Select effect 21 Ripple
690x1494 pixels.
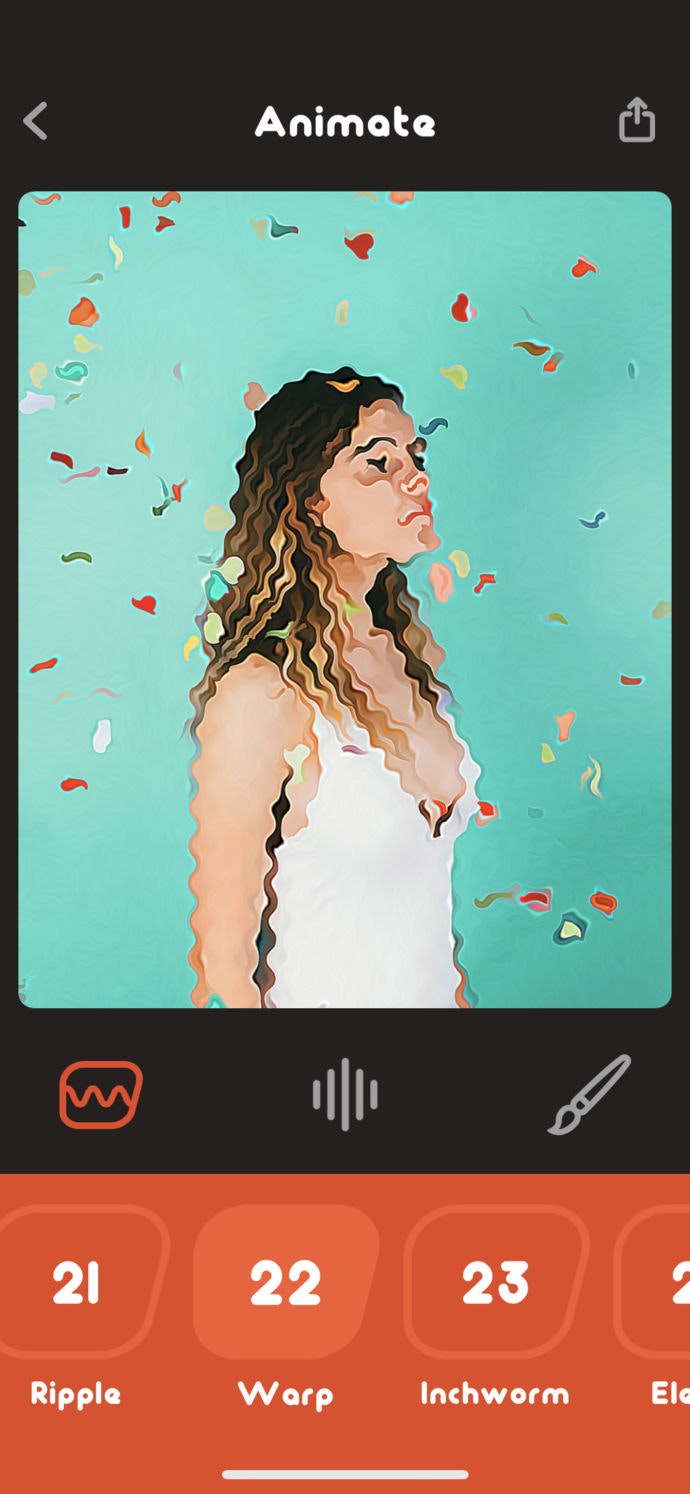pos(77,1282)
